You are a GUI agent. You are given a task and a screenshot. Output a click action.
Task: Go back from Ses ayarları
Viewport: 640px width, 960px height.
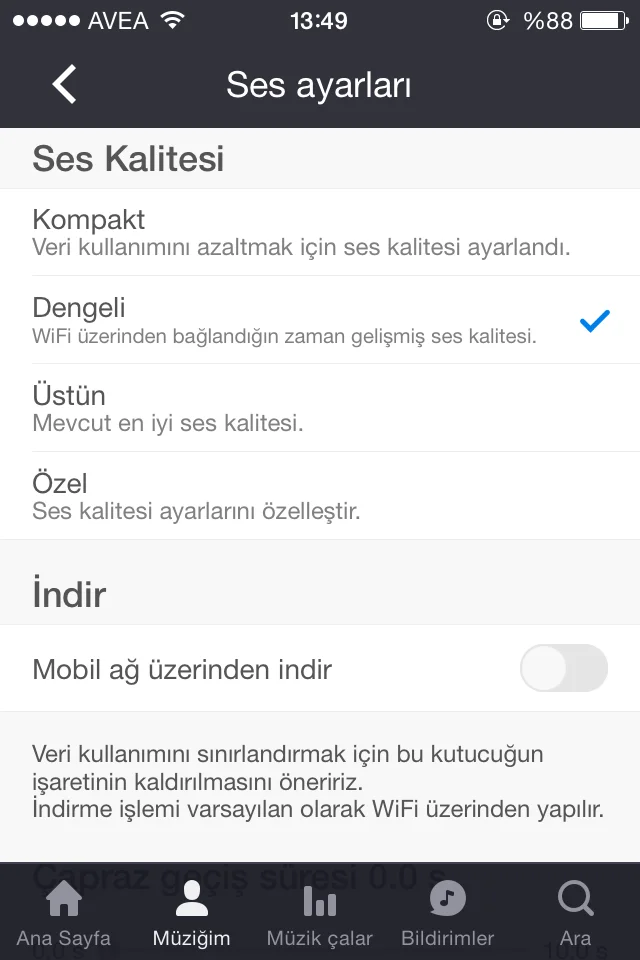[x=64, y=84]
